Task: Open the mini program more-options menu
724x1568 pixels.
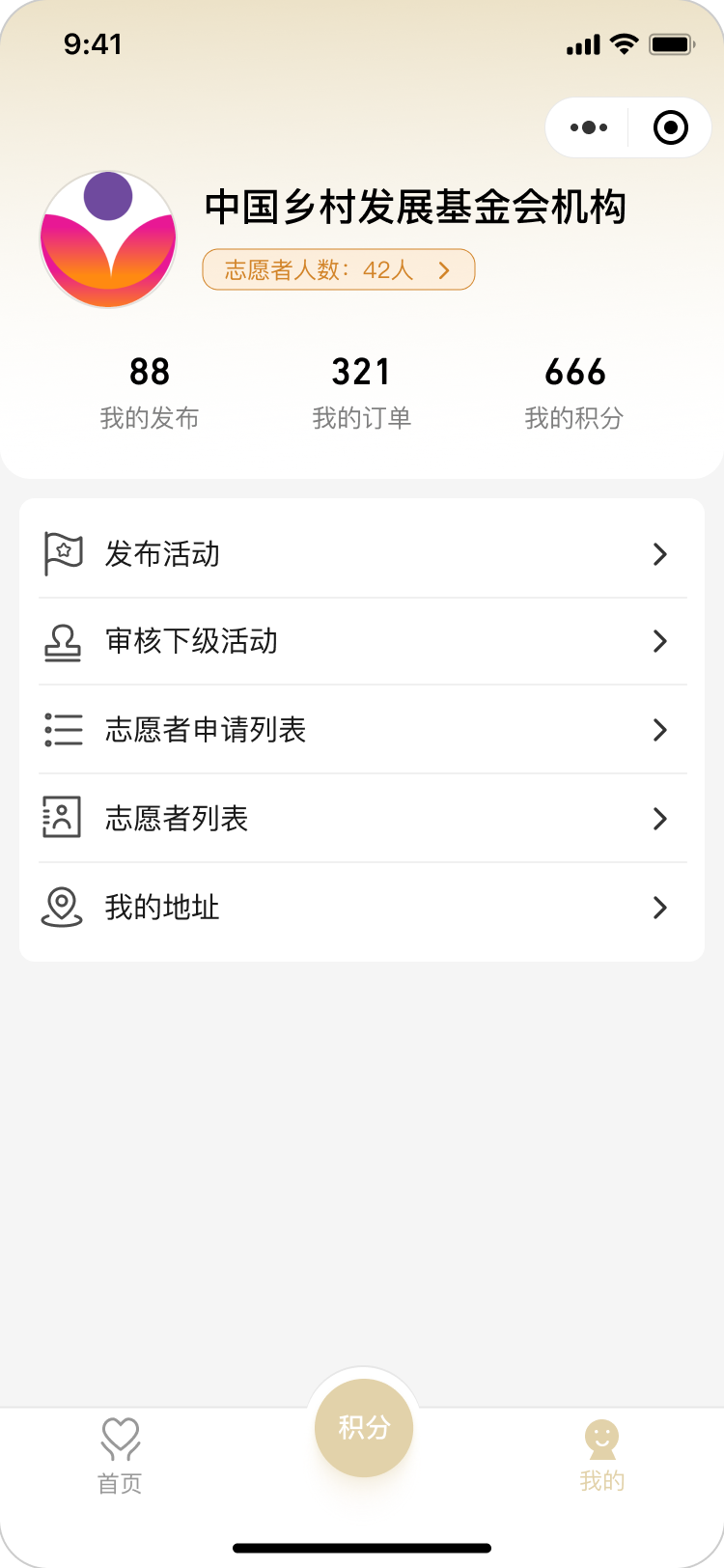Action: click(x=589, y=127)
